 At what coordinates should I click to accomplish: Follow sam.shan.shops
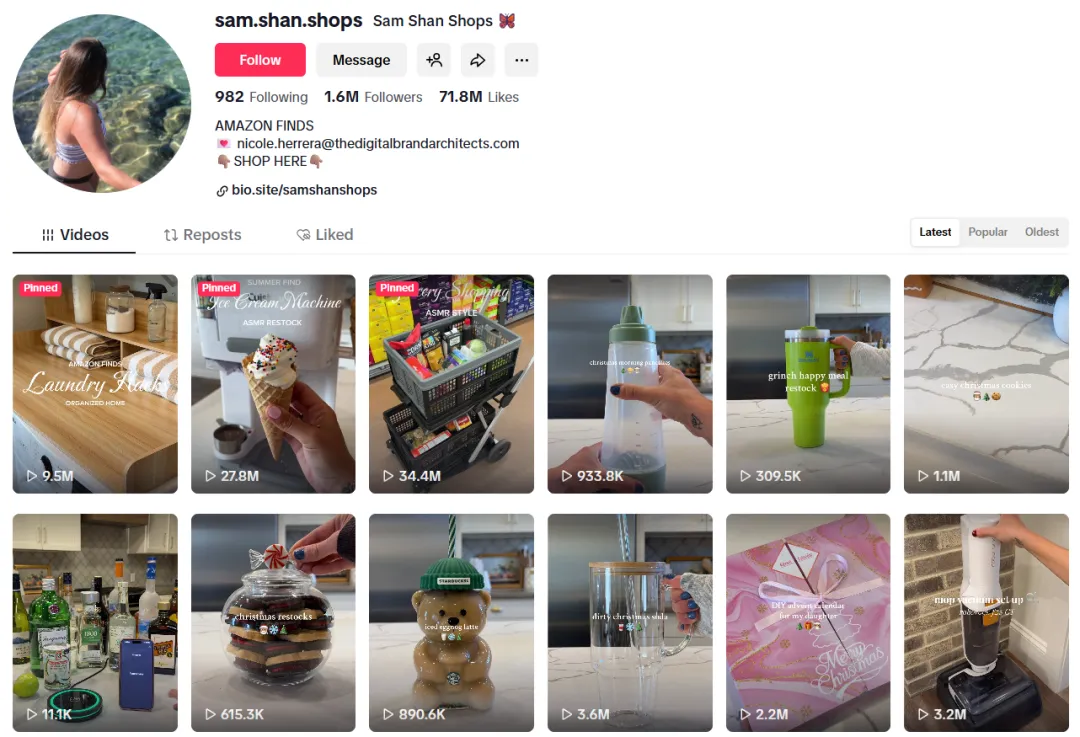(260, 60)
